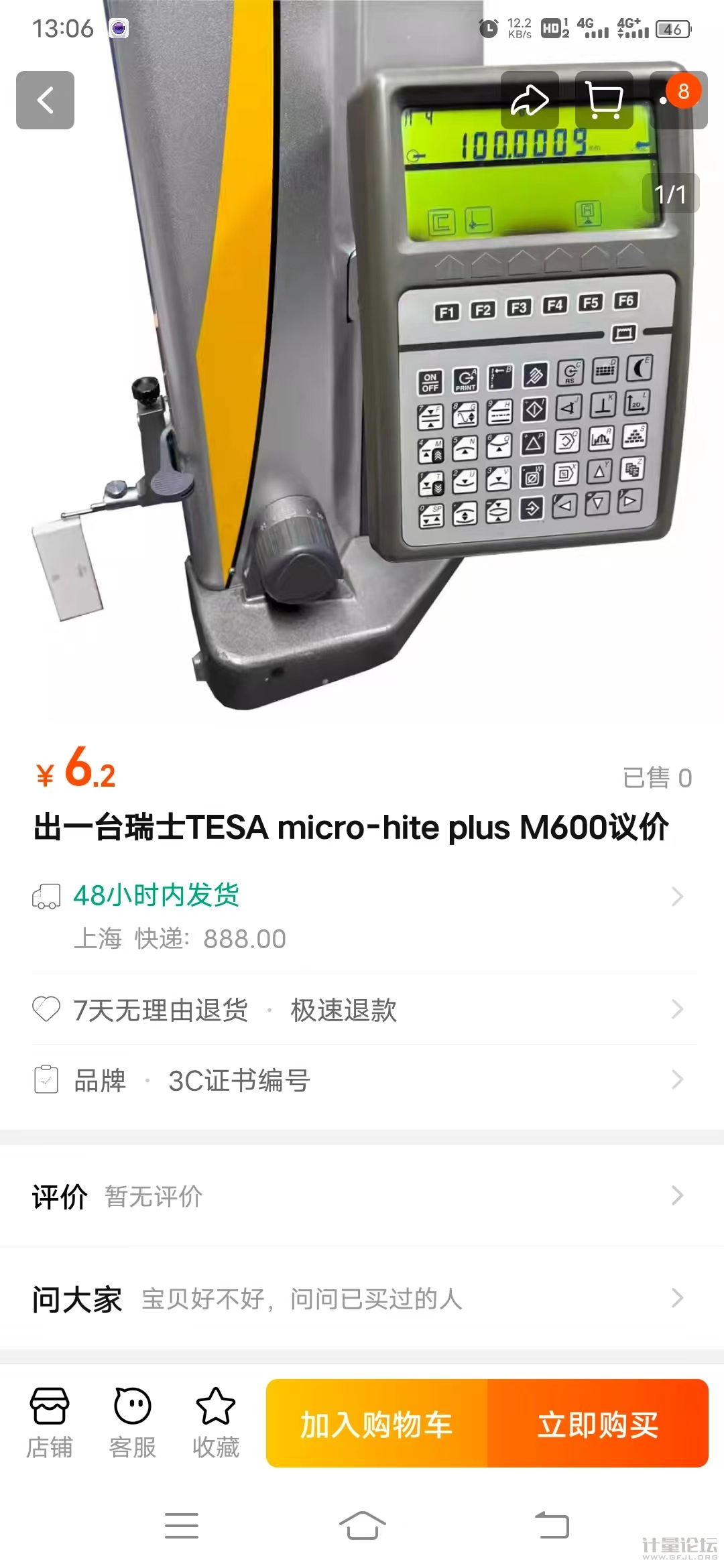Share this product listing

(x=530, y=101)
